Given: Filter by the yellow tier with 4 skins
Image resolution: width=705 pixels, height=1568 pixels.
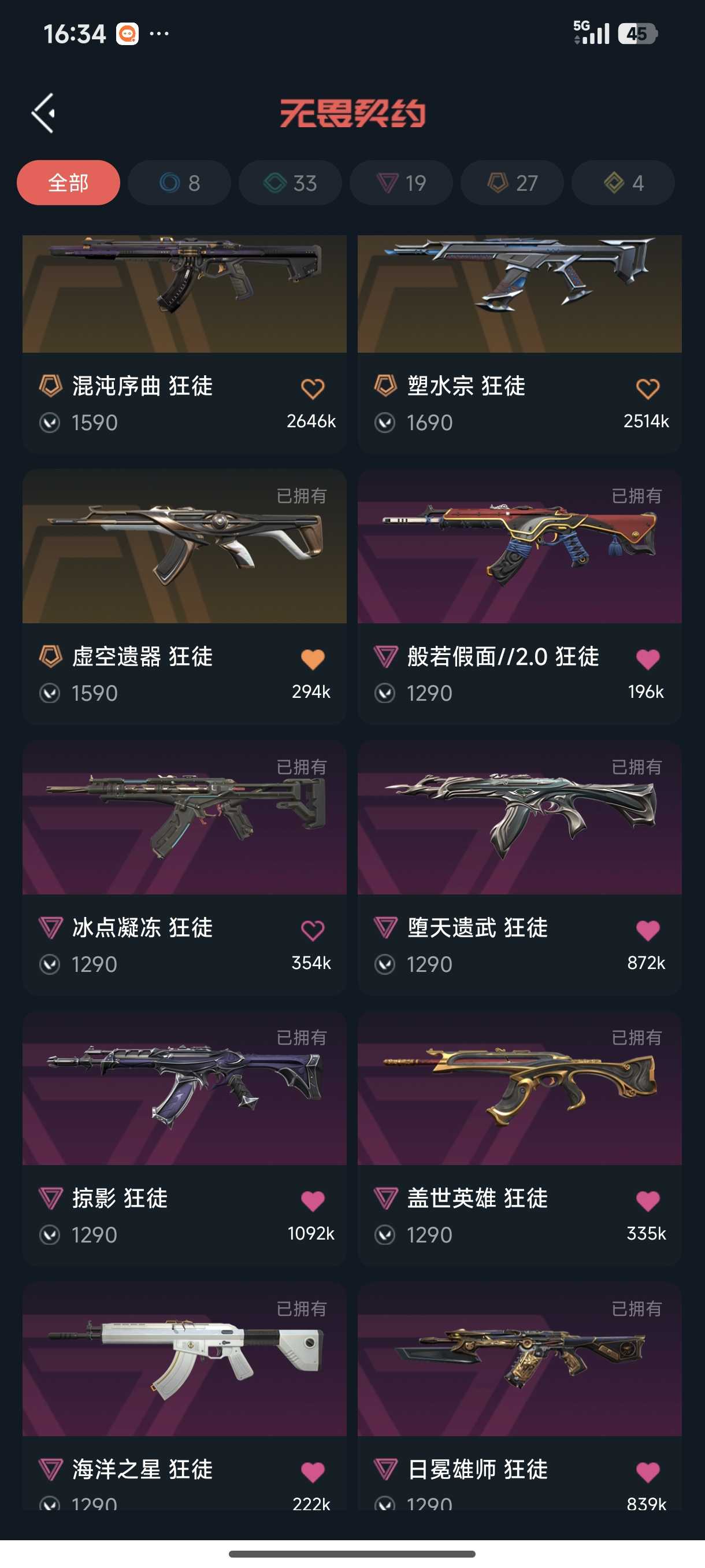Looking at the screenshot, I should (623, 183).
